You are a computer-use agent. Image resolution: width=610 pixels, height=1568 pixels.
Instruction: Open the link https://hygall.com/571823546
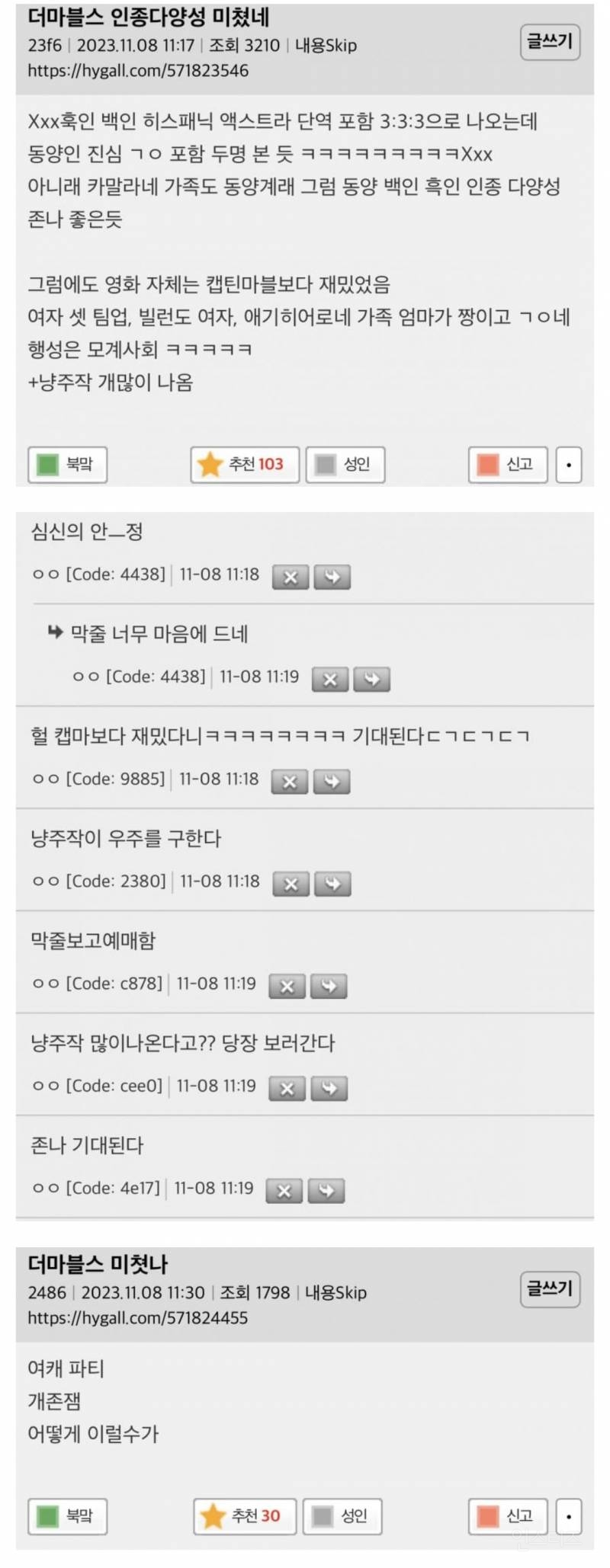(137, 70)
